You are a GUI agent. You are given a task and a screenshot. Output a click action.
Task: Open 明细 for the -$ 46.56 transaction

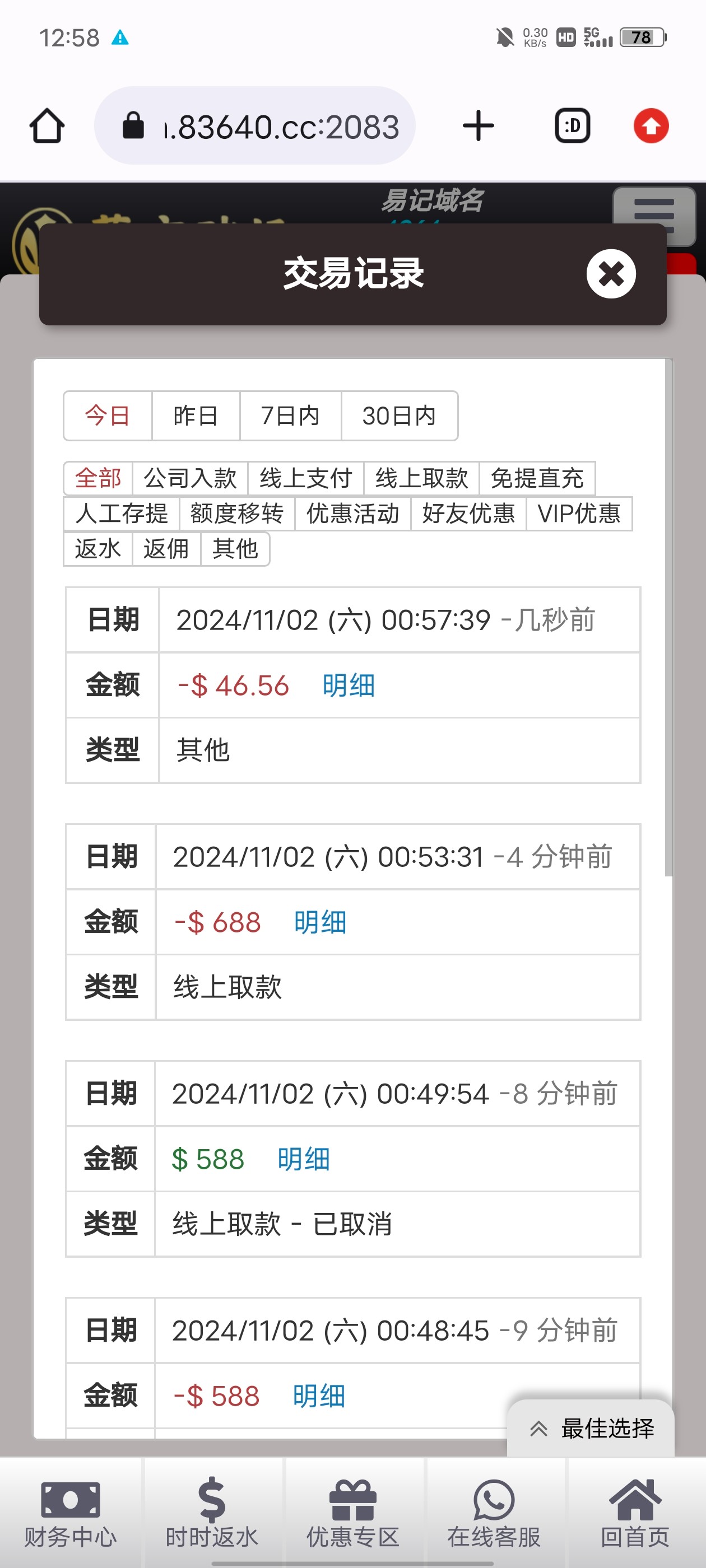tap(349, 686)
